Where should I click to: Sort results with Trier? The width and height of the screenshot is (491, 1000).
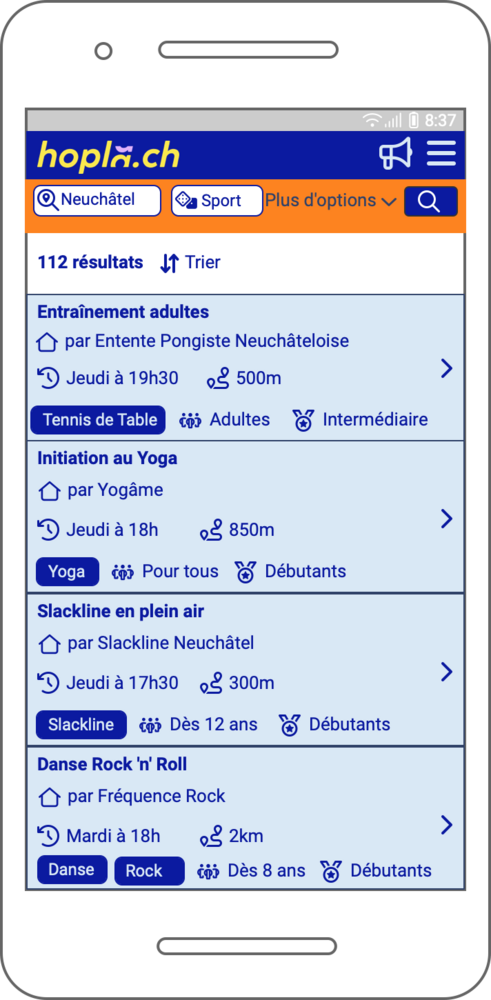pos(190,263)
